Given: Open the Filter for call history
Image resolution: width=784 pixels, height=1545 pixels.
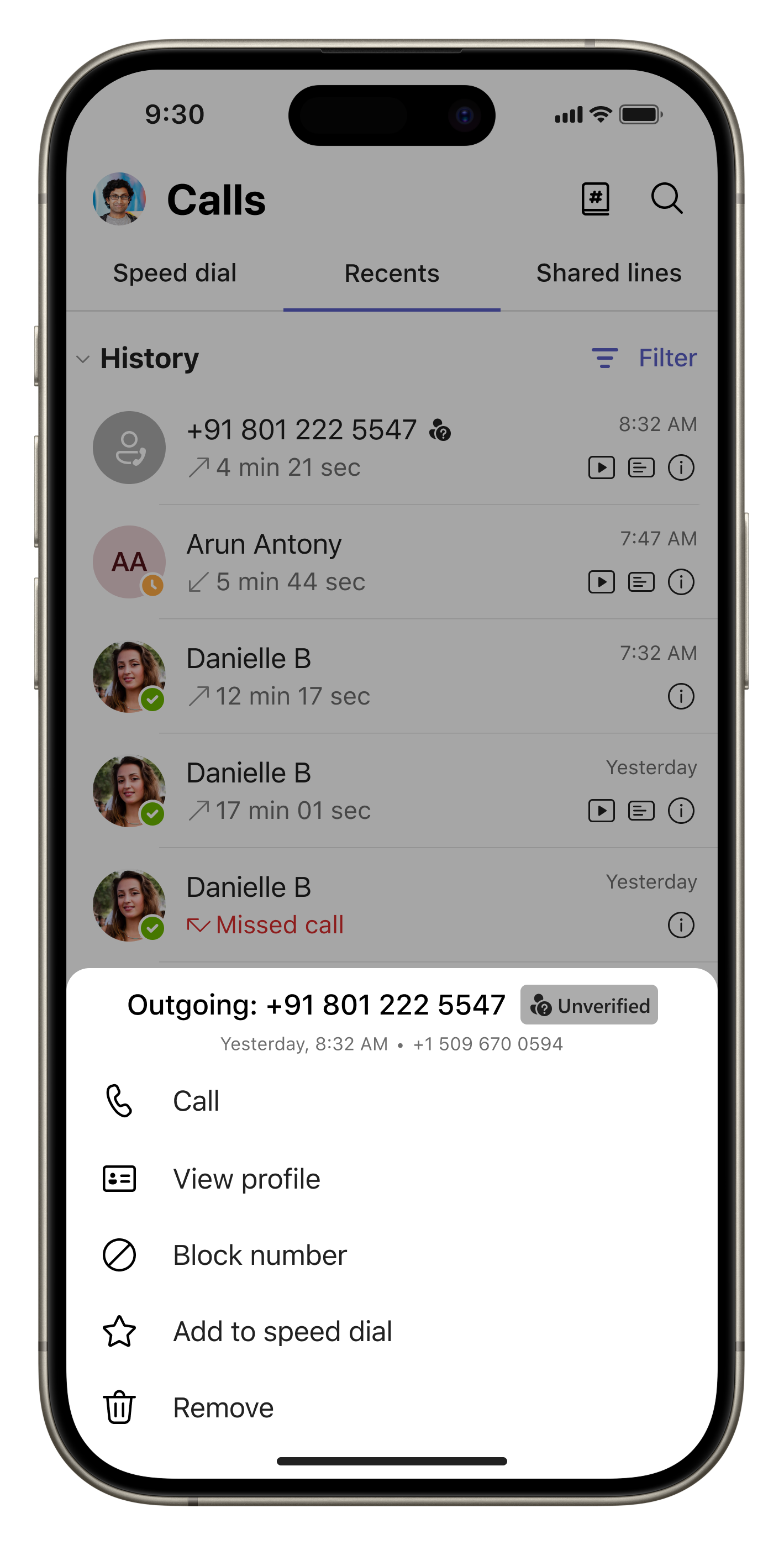Looking at the screenshot, I should pos(644,358).
